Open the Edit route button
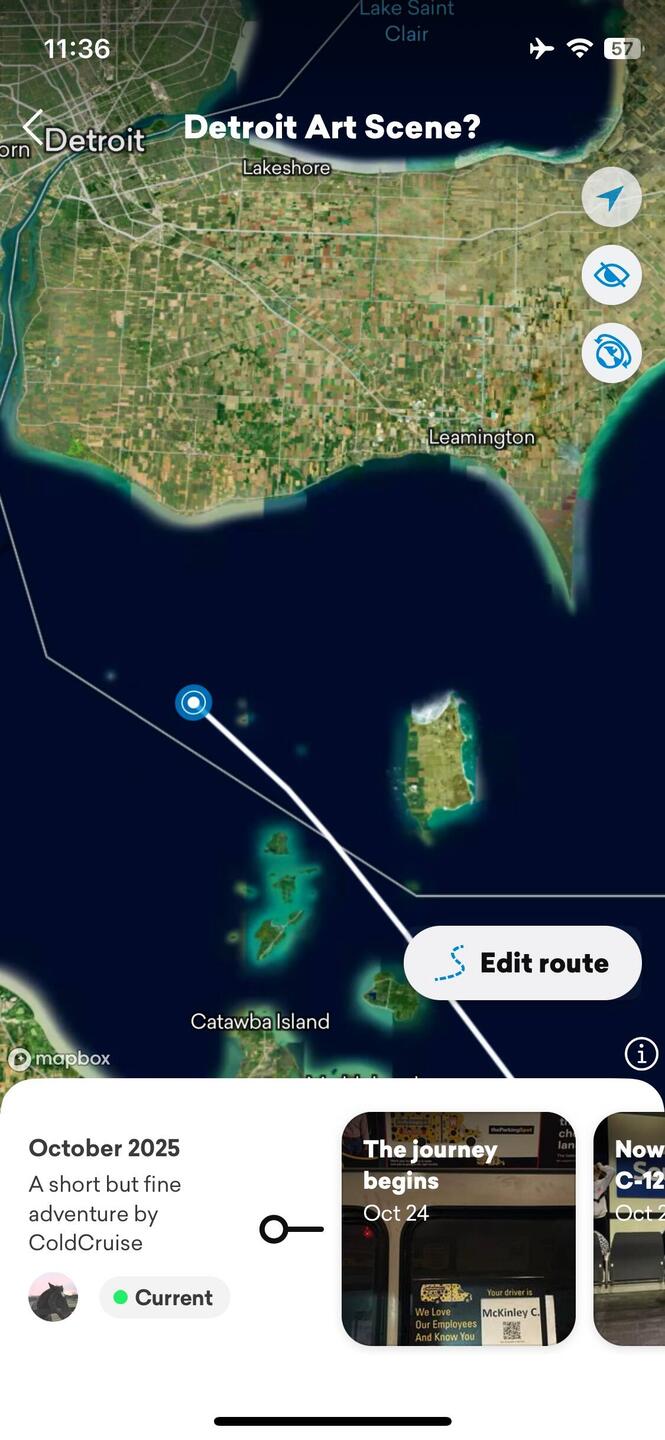 522,963
